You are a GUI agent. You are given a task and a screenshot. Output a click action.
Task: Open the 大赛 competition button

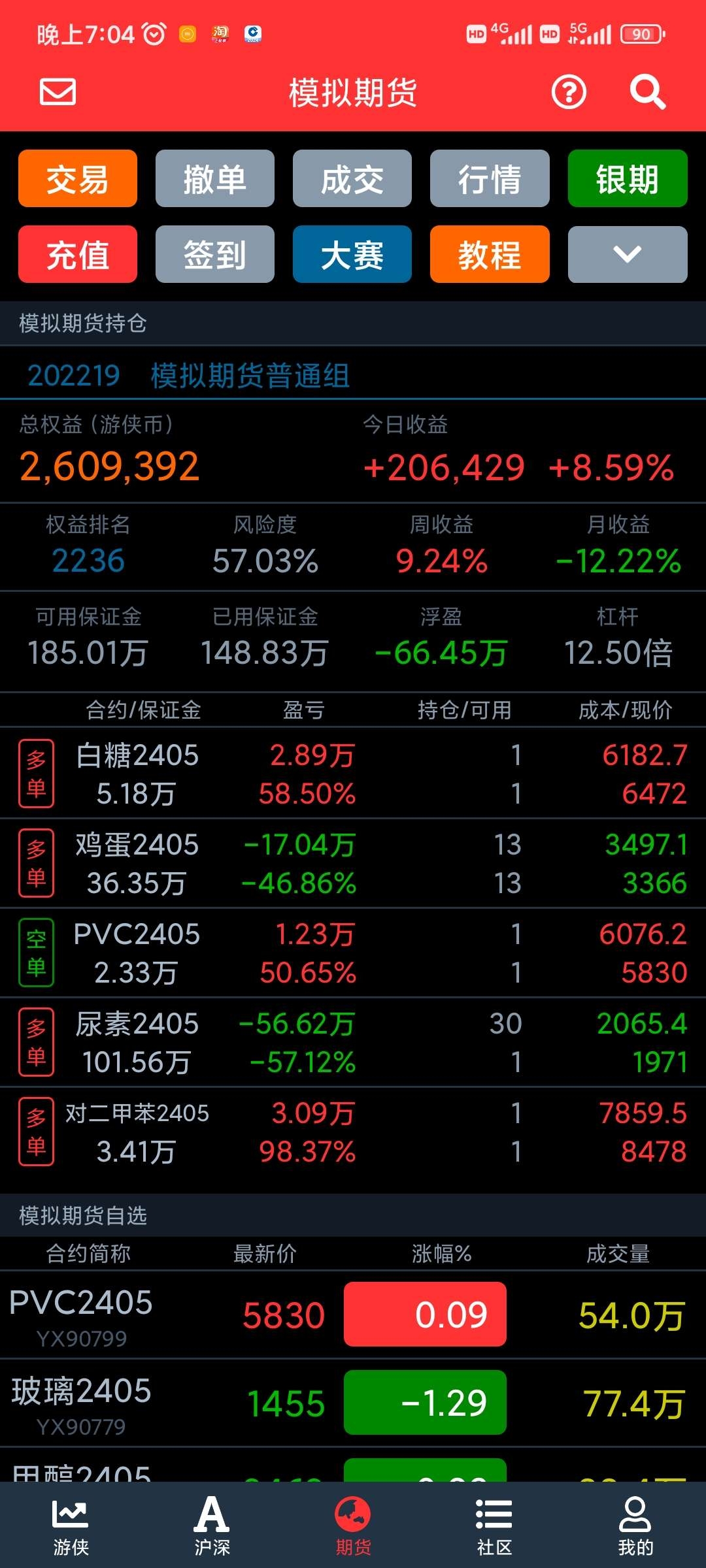click(352, 254)
